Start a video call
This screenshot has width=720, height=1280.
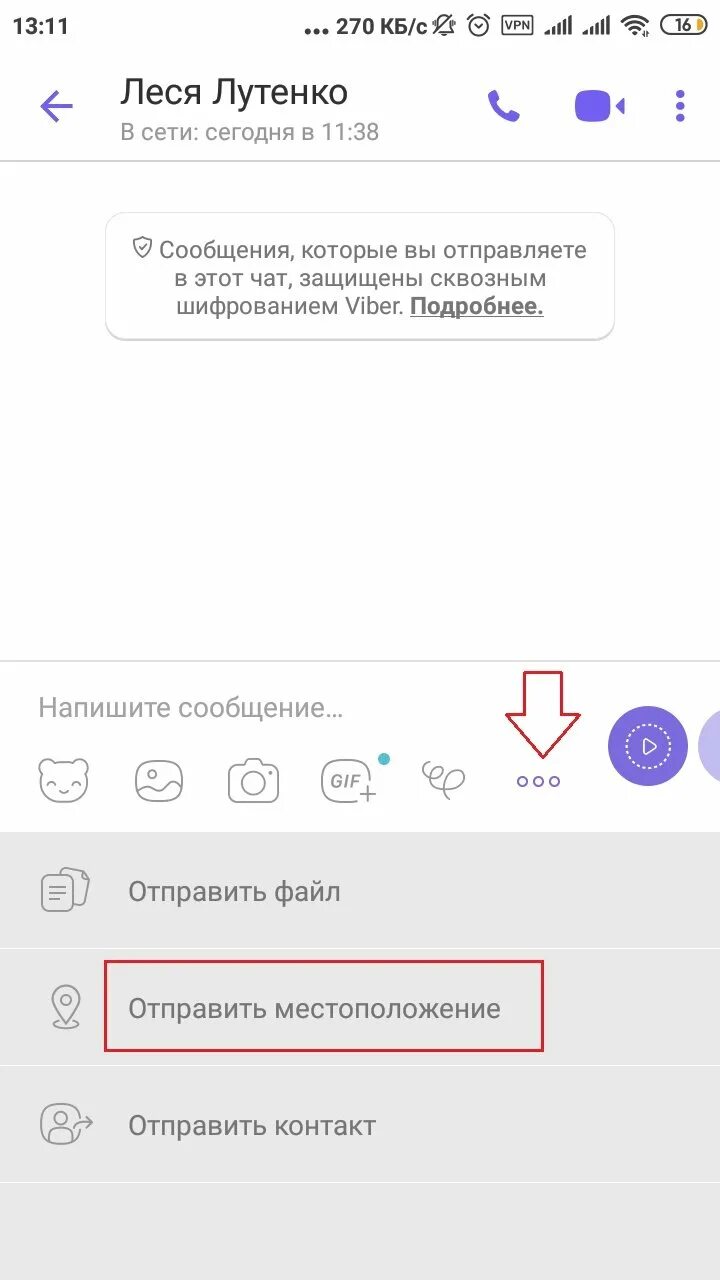tap(600, 106)
